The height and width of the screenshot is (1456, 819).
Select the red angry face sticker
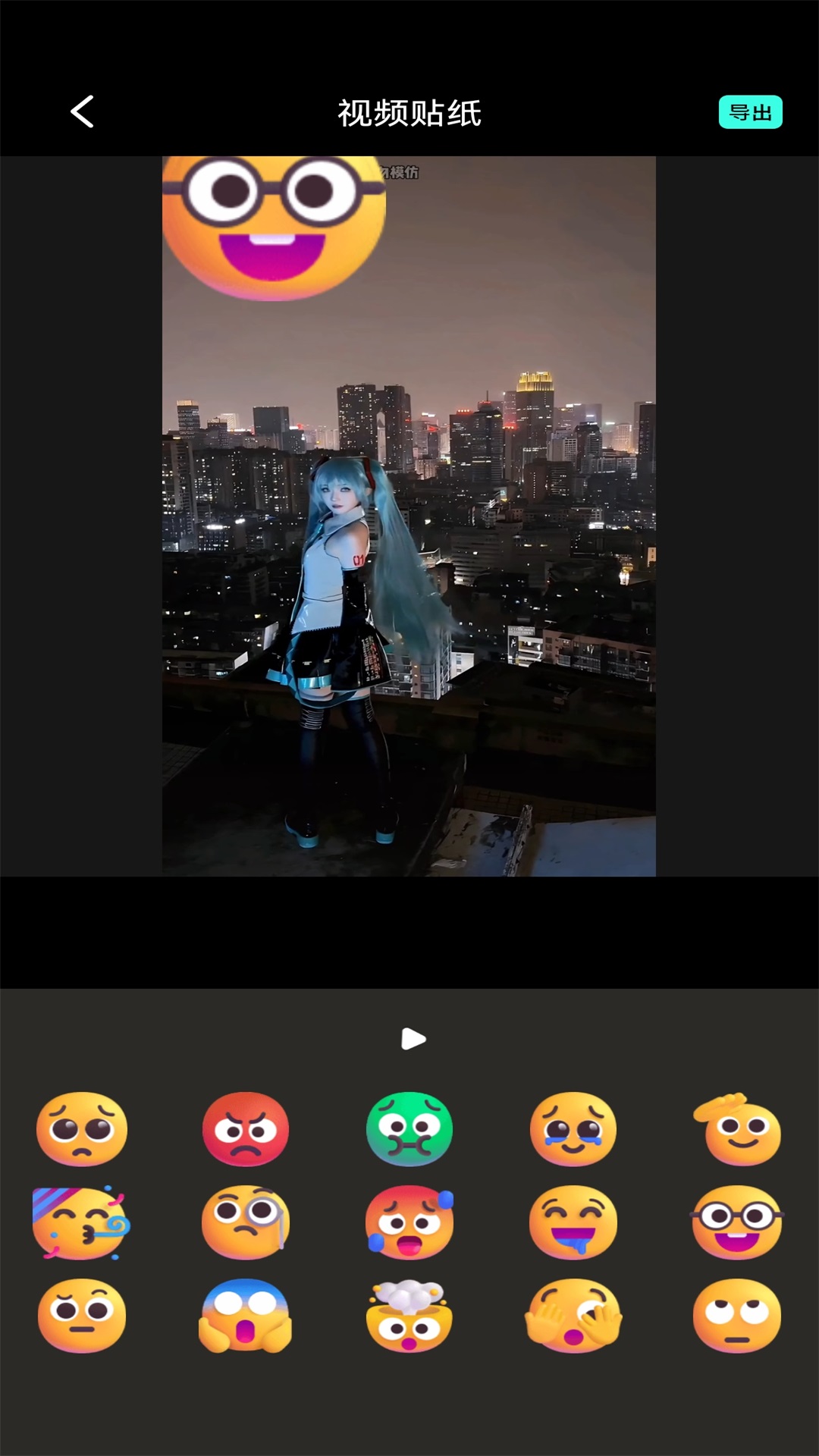246,1129
